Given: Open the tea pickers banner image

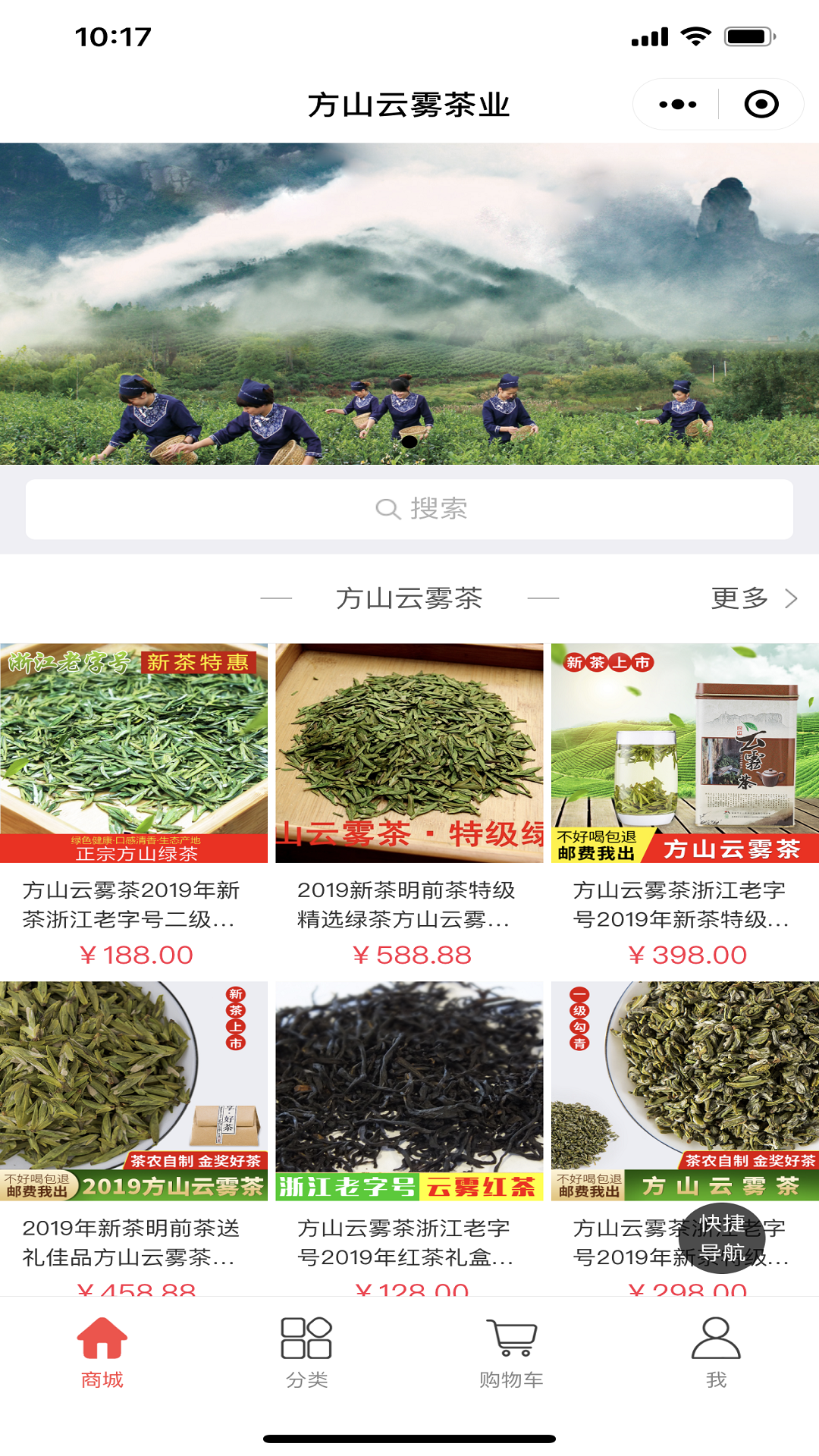Looking at the screenshot, I should tap(409, 303).
